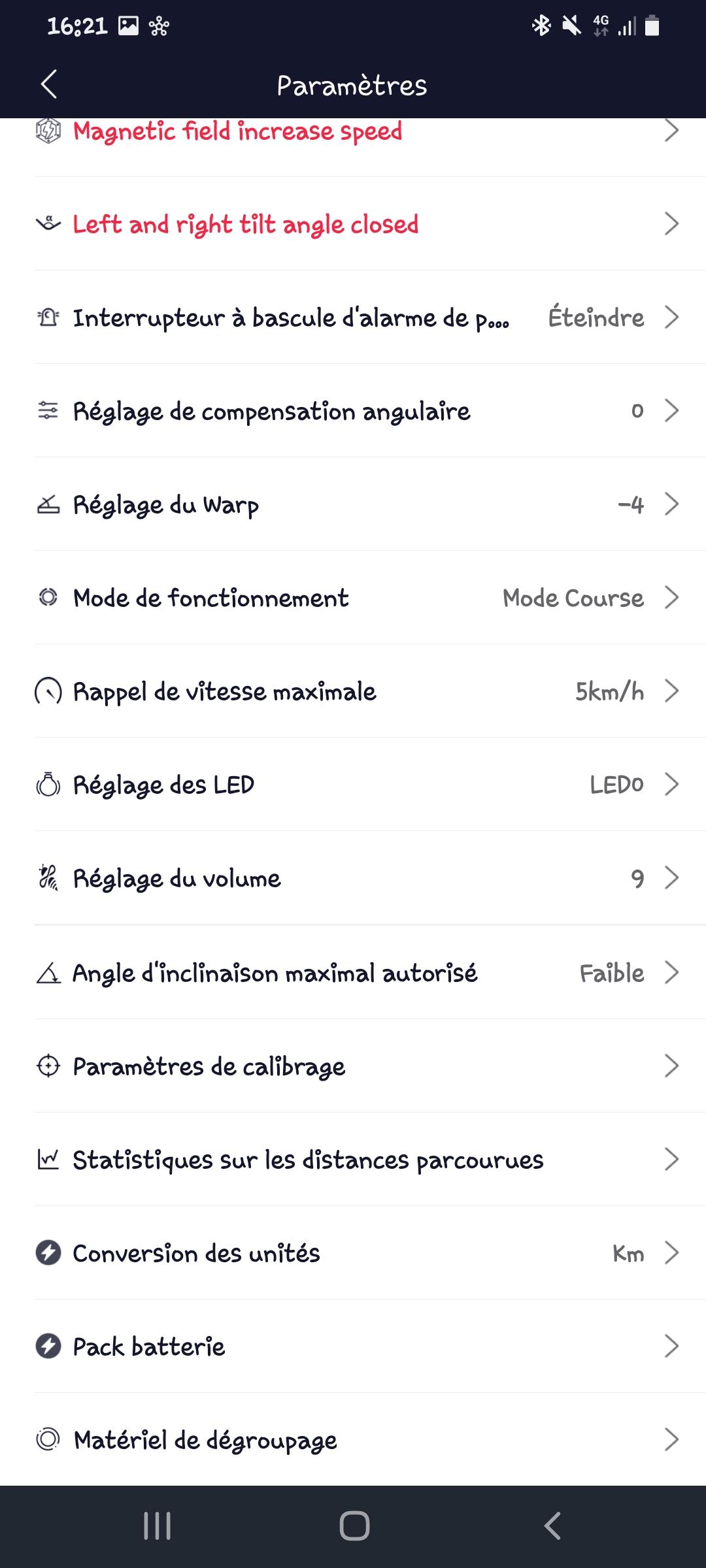This screenshot has width=706, height=1568.
Task: Open Rappel de vitesse maximale
Action: click(353, 691)
